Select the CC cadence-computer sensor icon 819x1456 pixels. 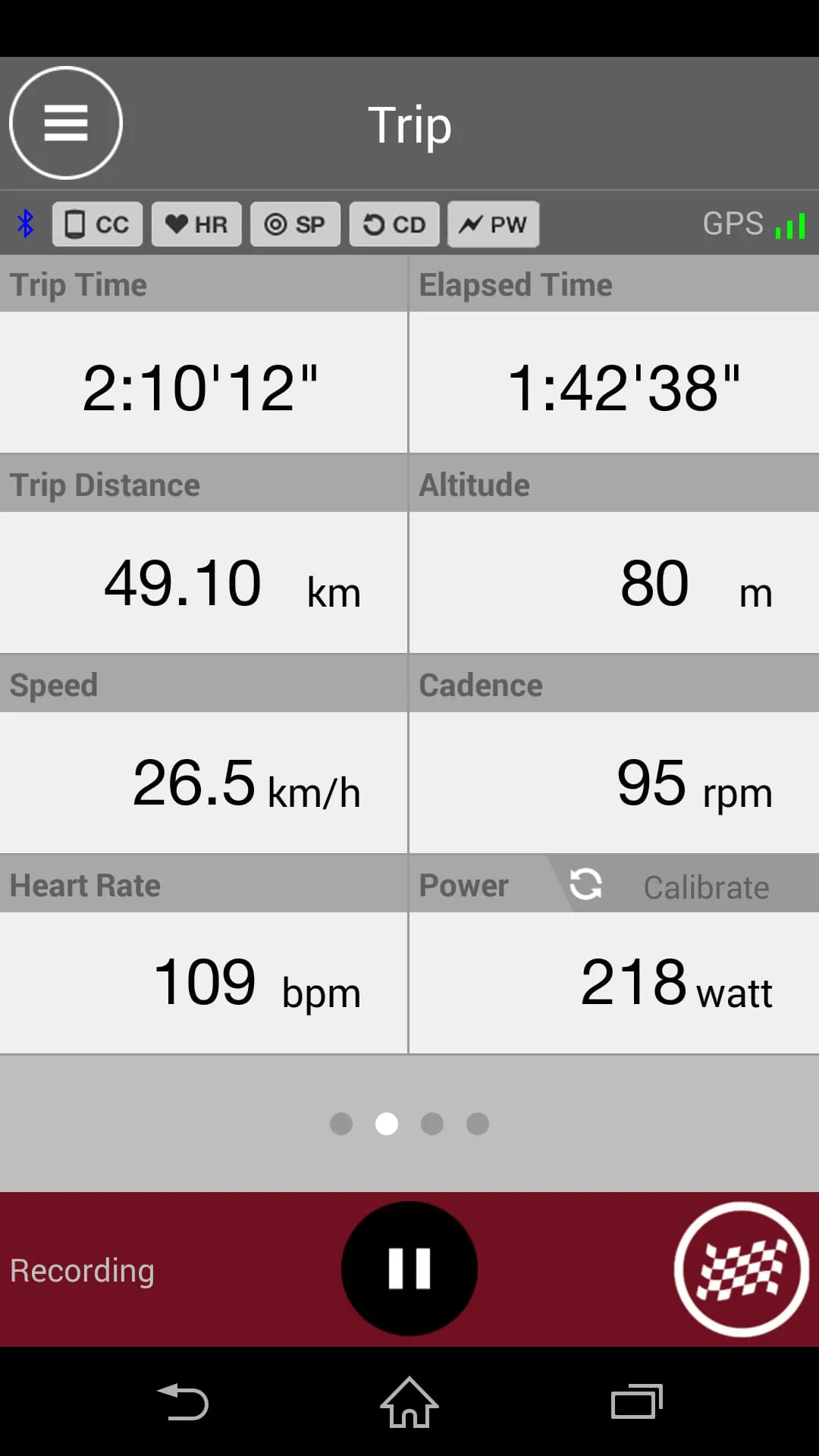pos(97,224)
